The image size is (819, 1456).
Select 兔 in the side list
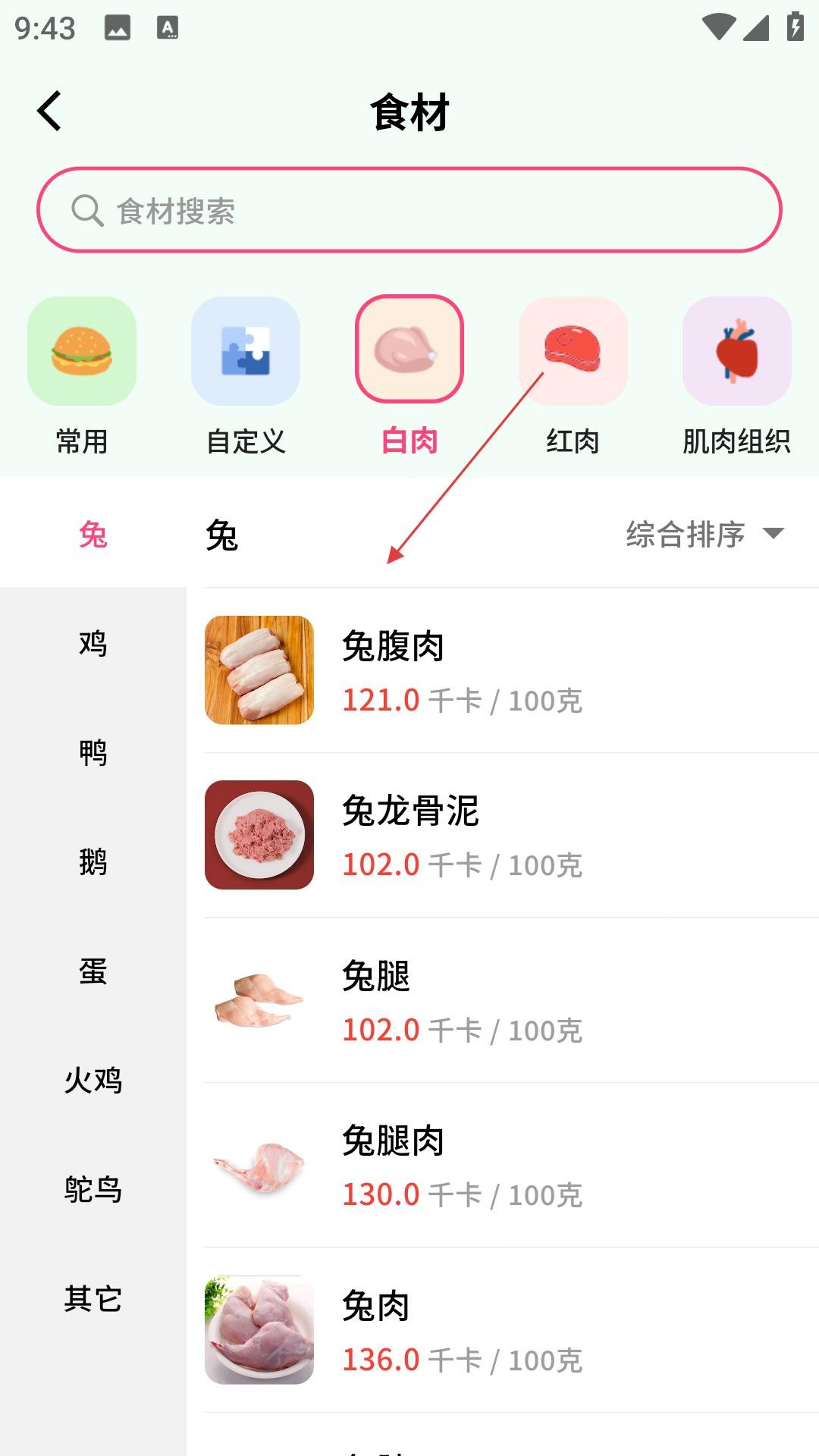(x=93, y=535)
